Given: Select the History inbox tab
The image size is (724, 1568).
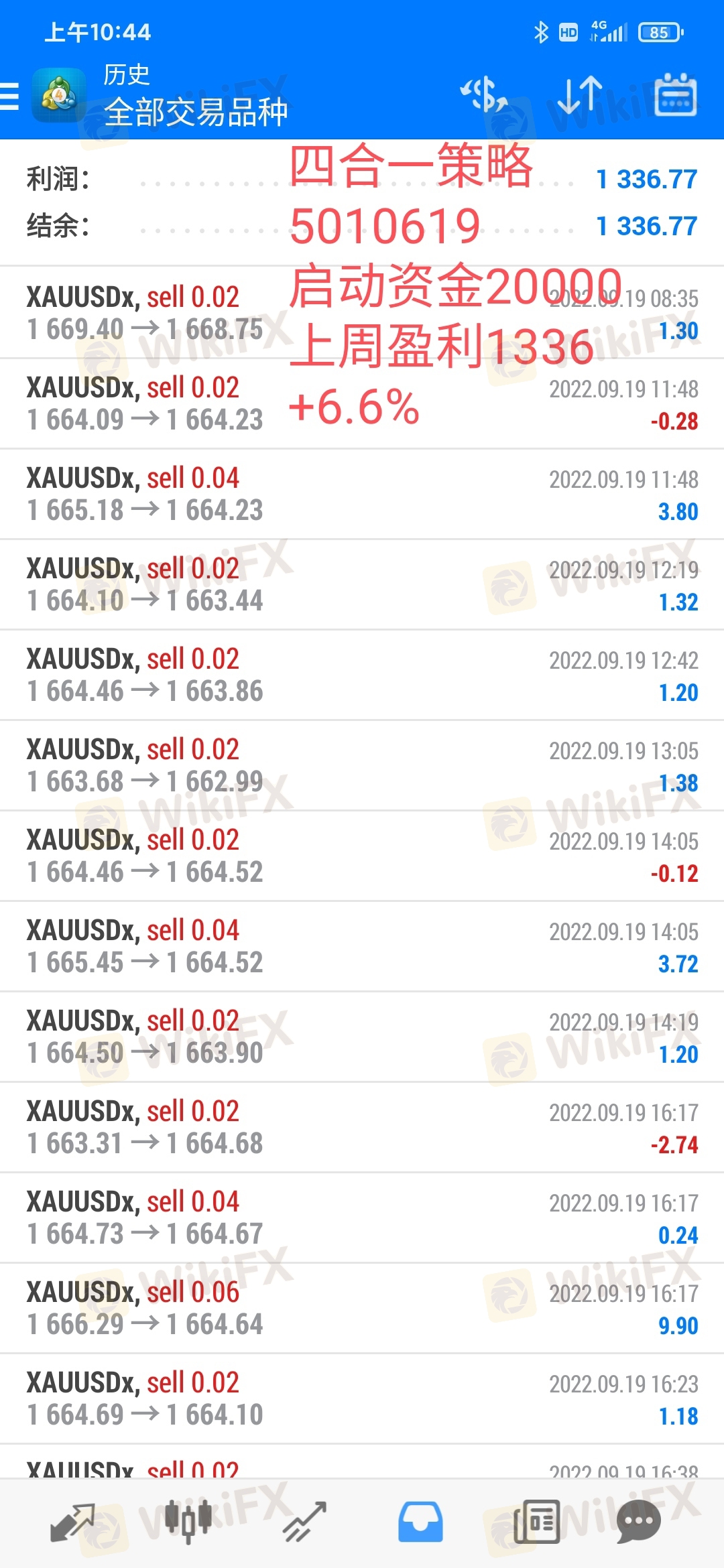Looking at the screenshot, I should click(x=420, y=1522).
